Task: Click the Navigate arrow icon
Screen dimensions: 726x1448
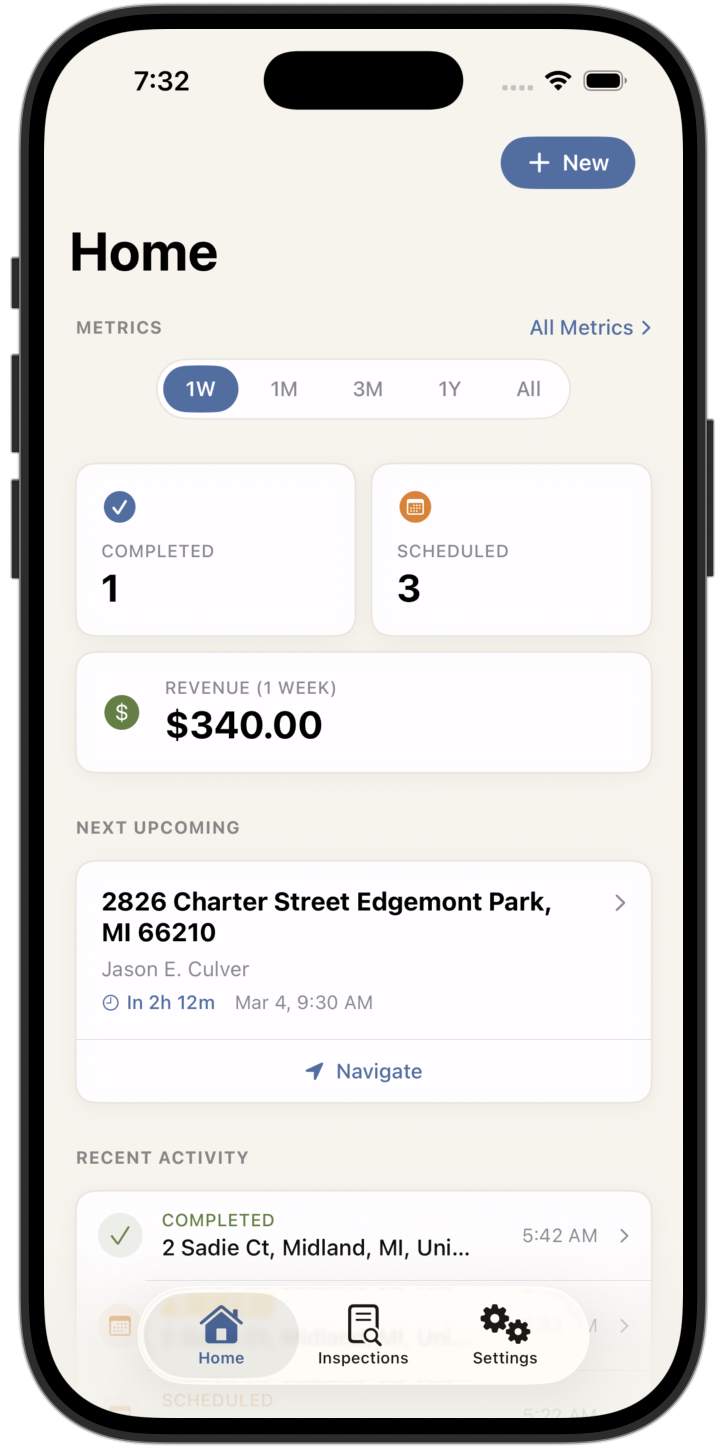Action: 314,1071
